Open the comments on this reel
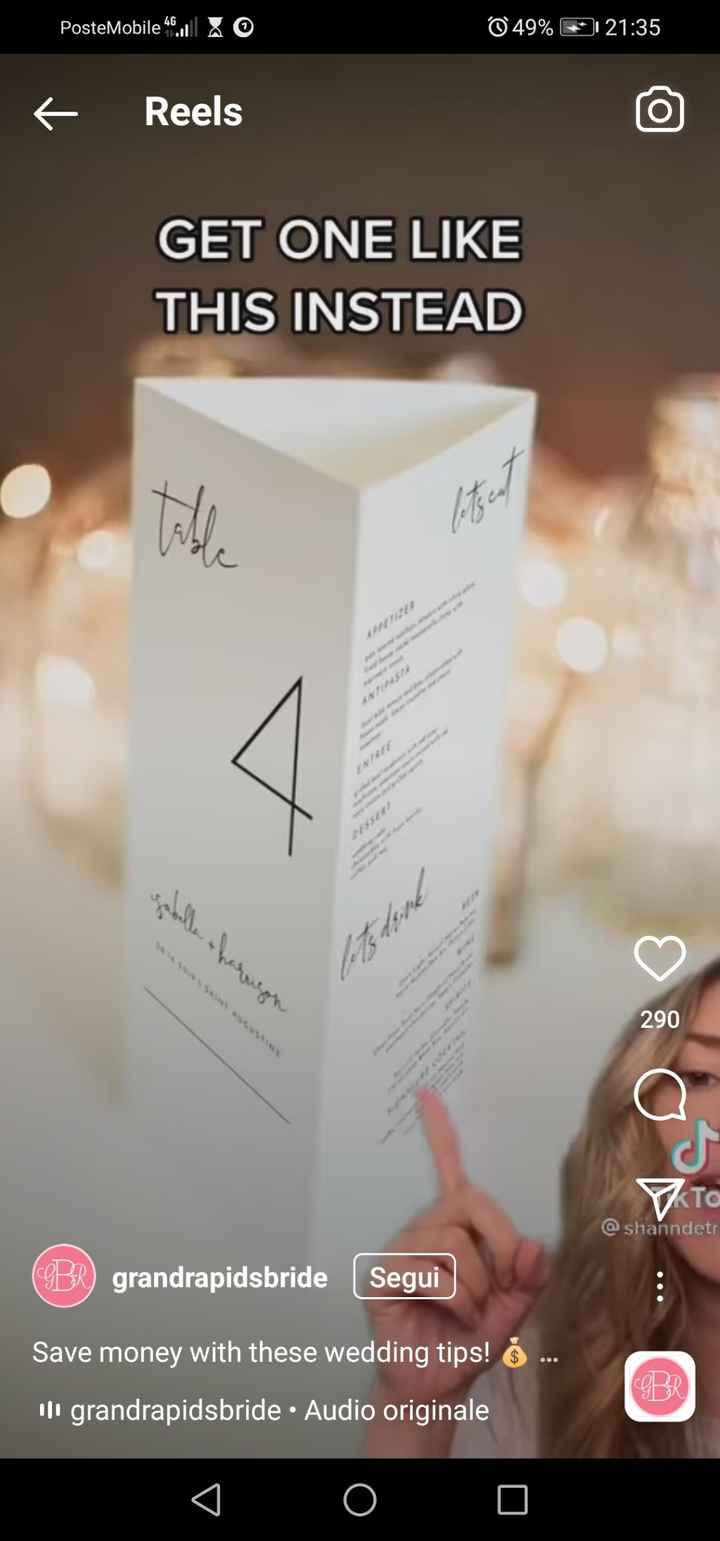The width and height of the screenshot is (720, 1541). (x=660, y=1096)
